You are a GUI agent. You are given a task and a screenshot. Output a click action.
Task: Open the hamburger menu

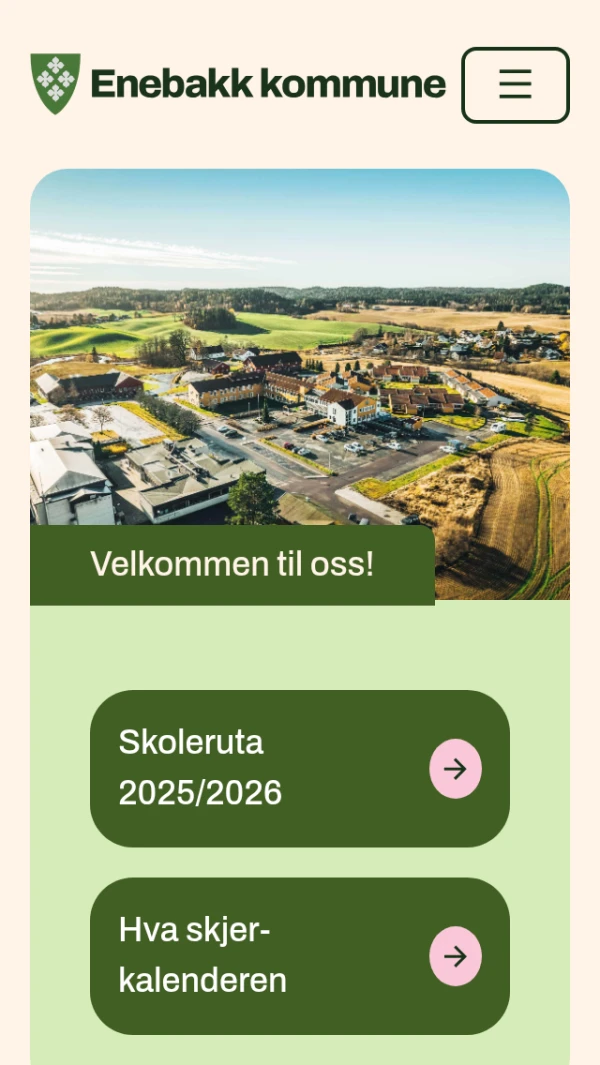515,85
